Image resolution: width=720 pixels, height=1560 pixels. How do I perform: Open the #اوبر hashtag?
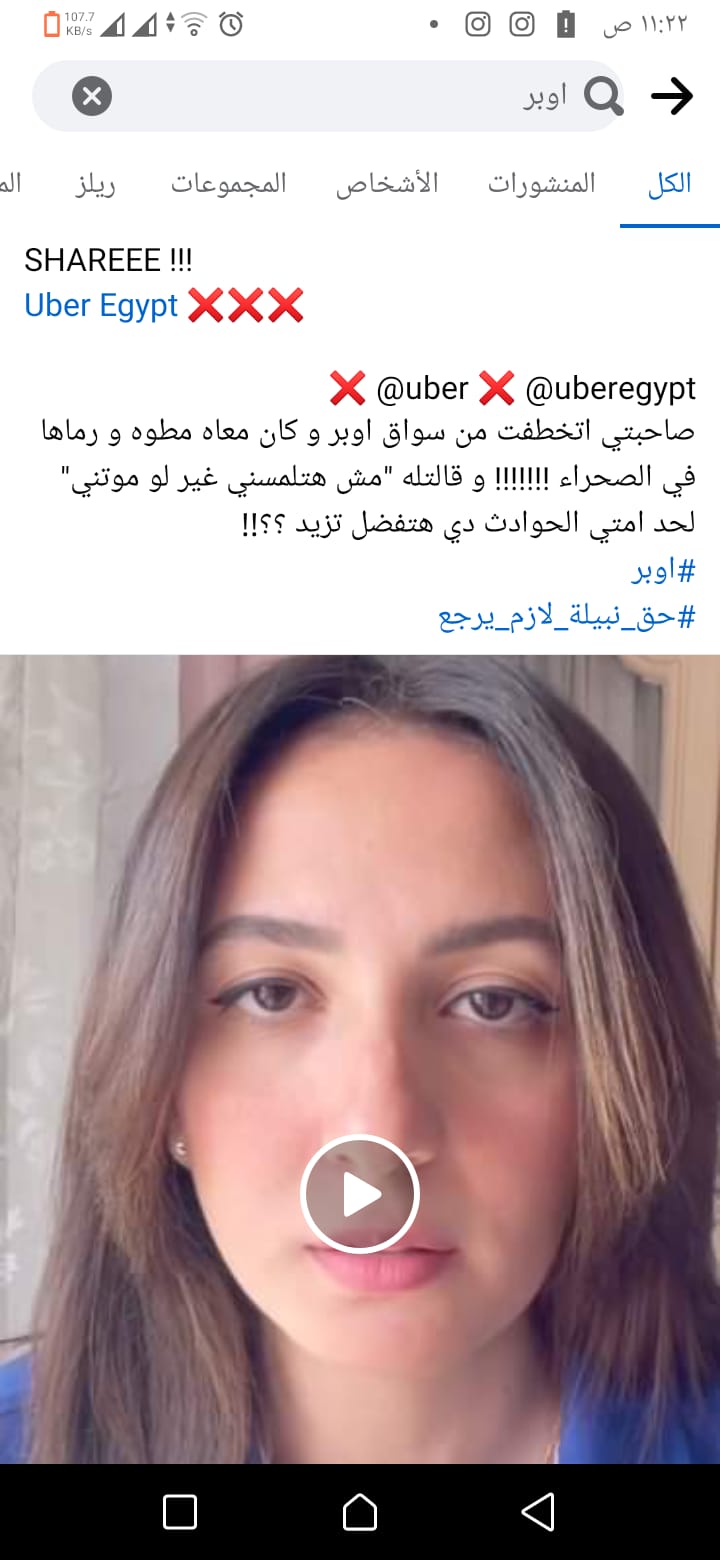663,571
